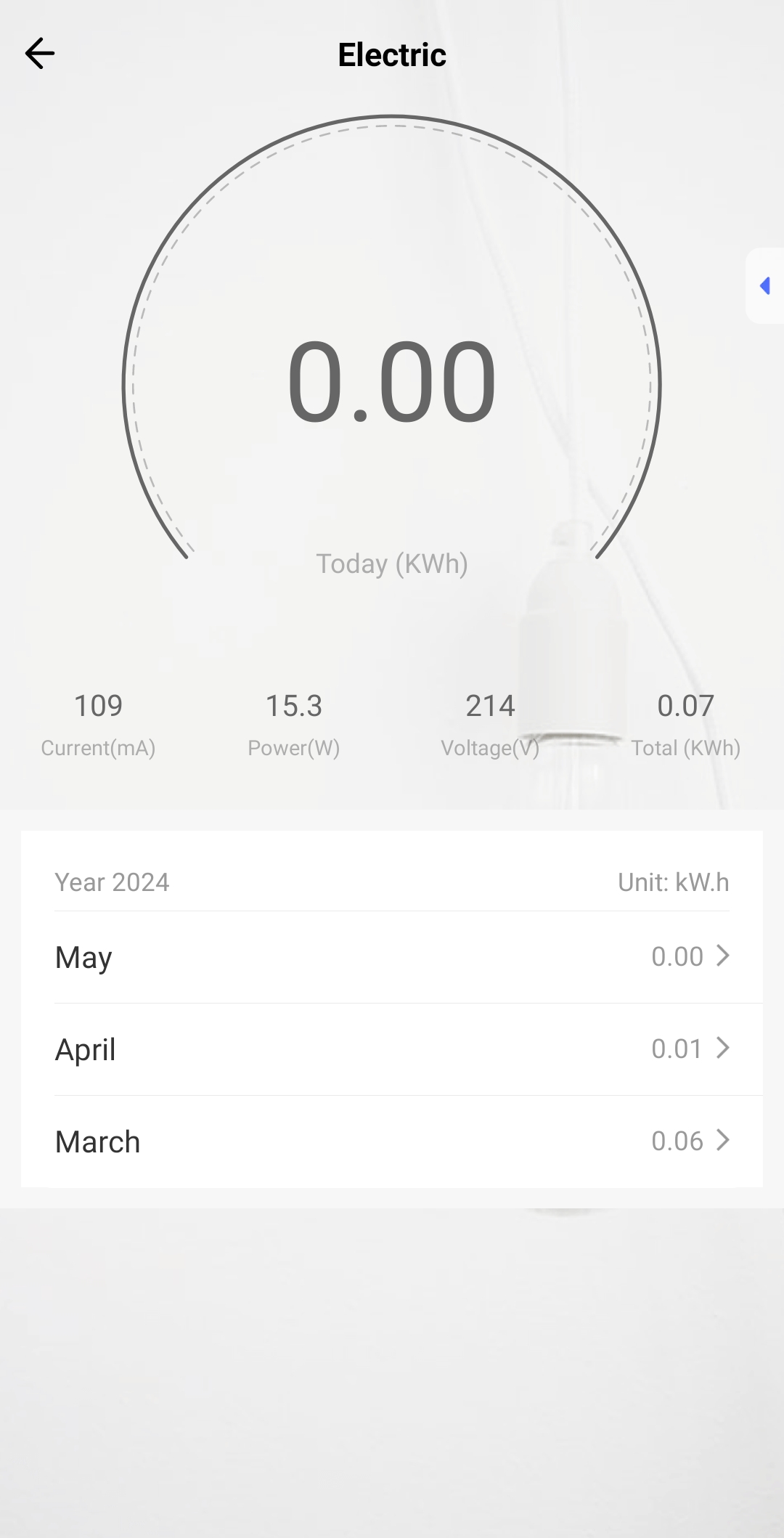Viewport: 784px width, 1538px height.
Task: Expand the blue arrow side panel
Action: point(764,285)
